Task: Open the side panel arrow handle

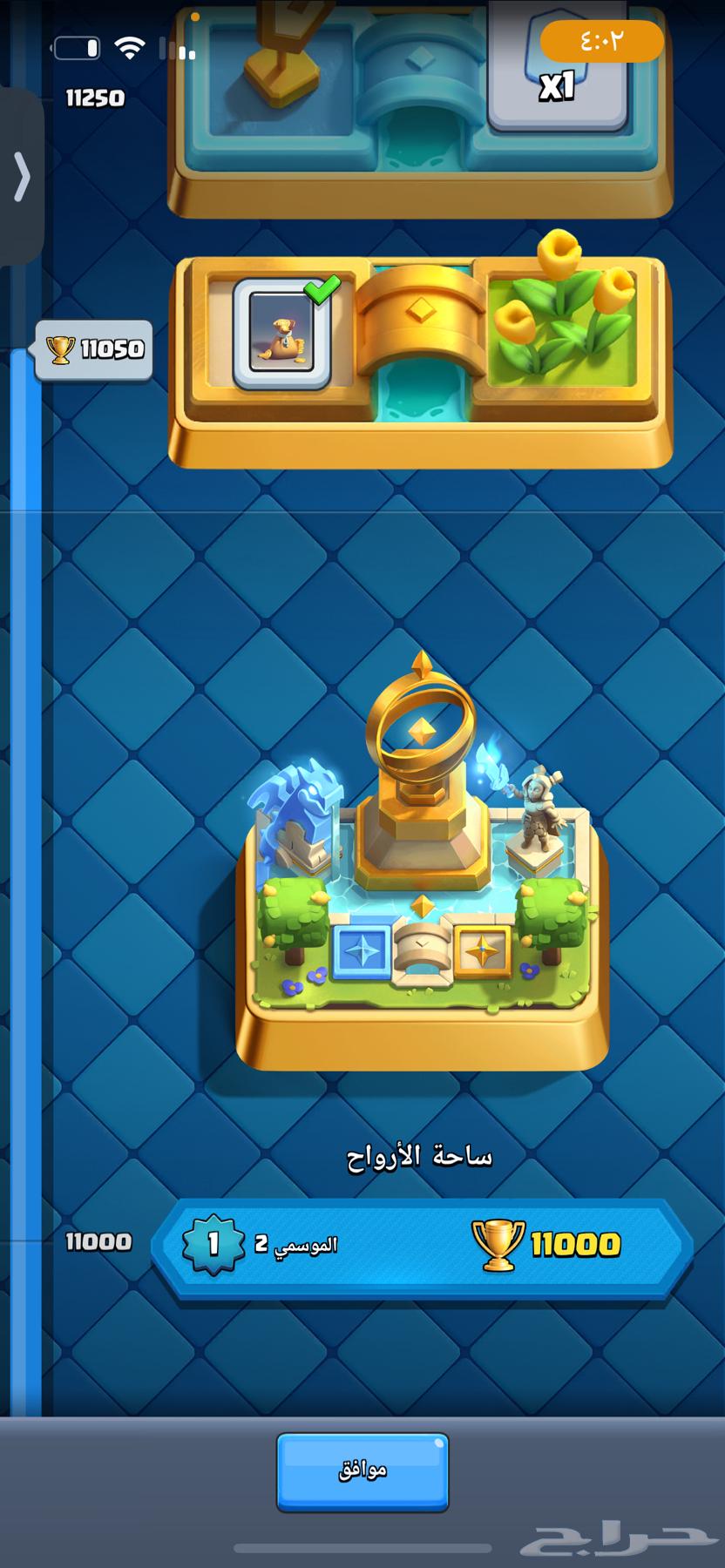Action: coord(21,177)
